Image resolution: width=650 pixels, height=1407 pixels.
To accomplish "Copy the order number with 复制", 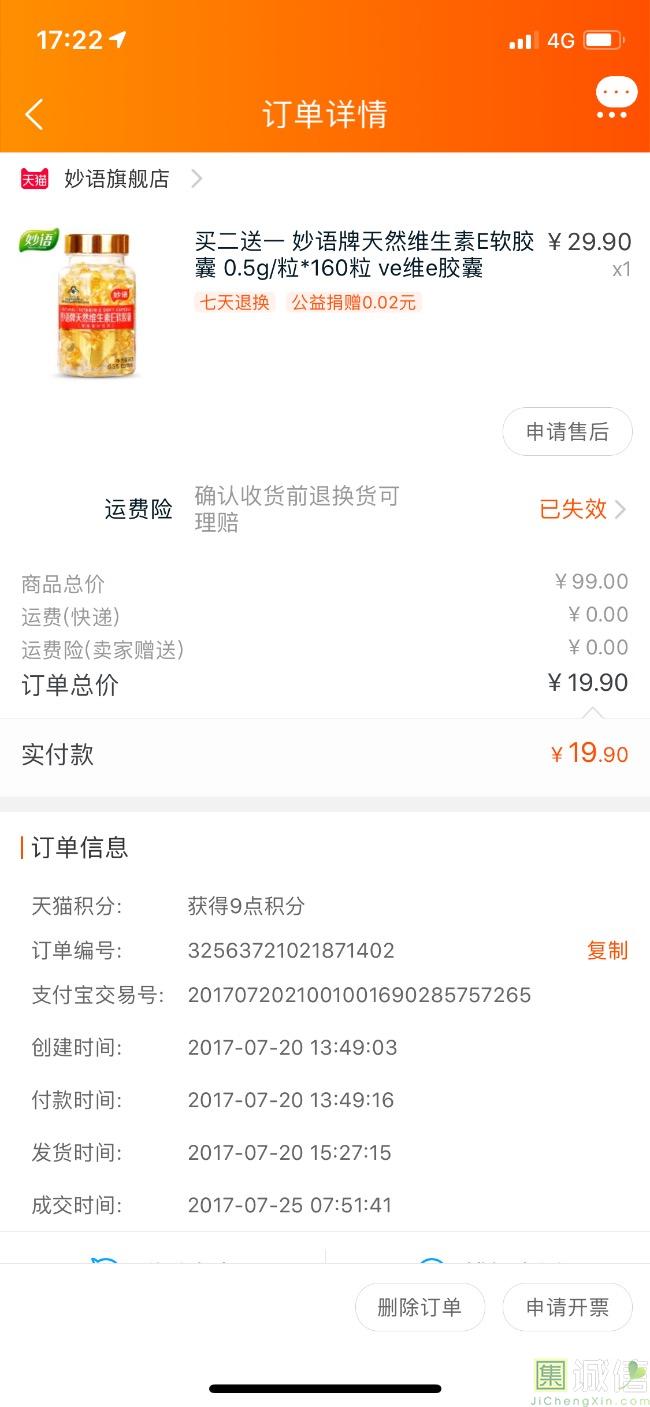I will pos(607,950).
